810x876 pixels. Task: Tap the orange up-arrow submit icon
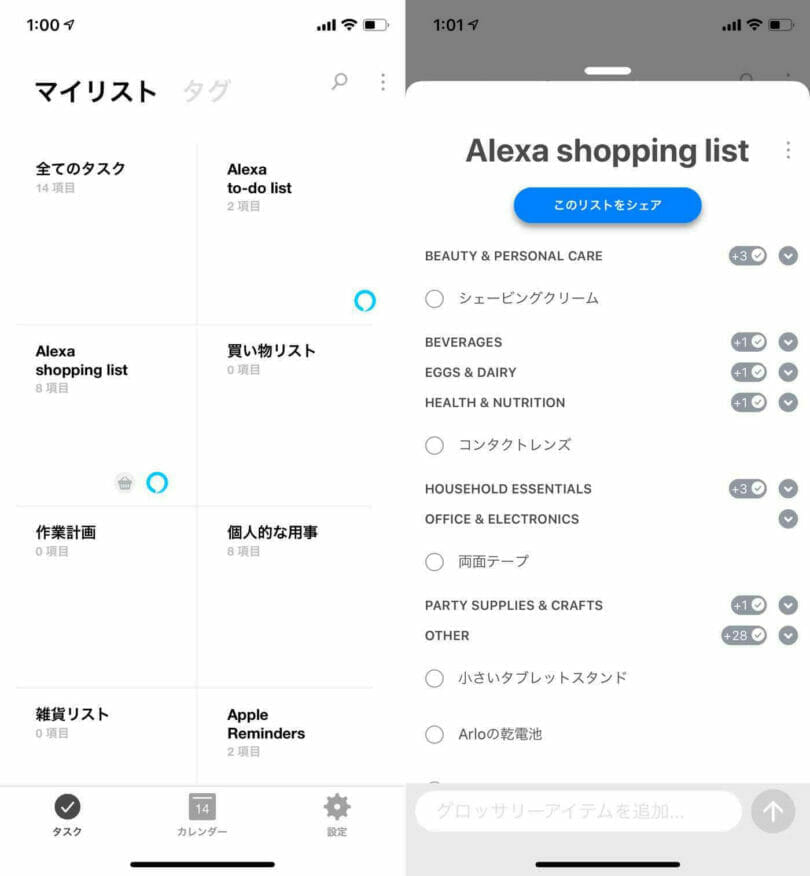(772, 812)
